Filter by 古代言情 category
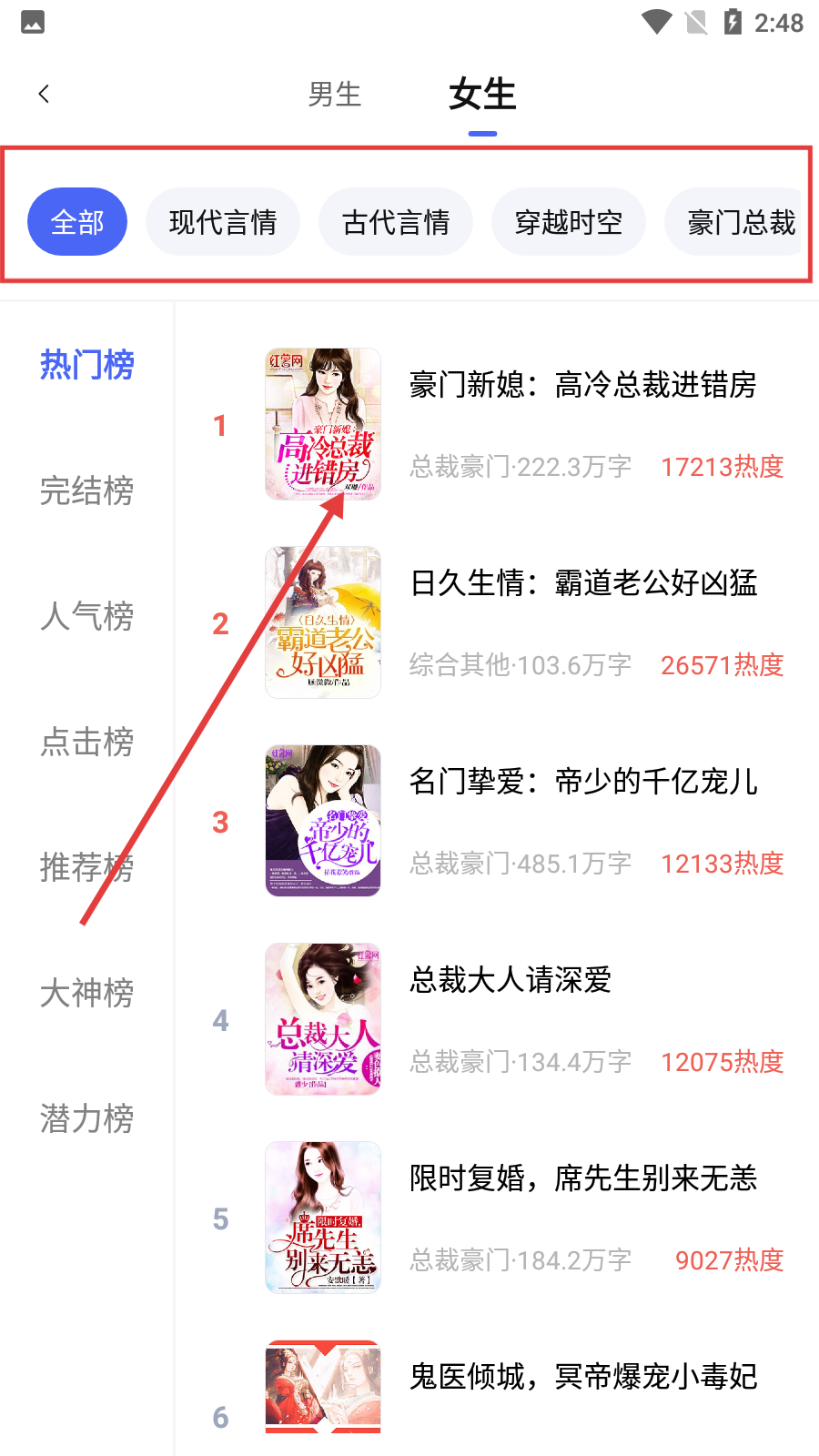This screenshot has height=1456, width=819. point(396,222)
